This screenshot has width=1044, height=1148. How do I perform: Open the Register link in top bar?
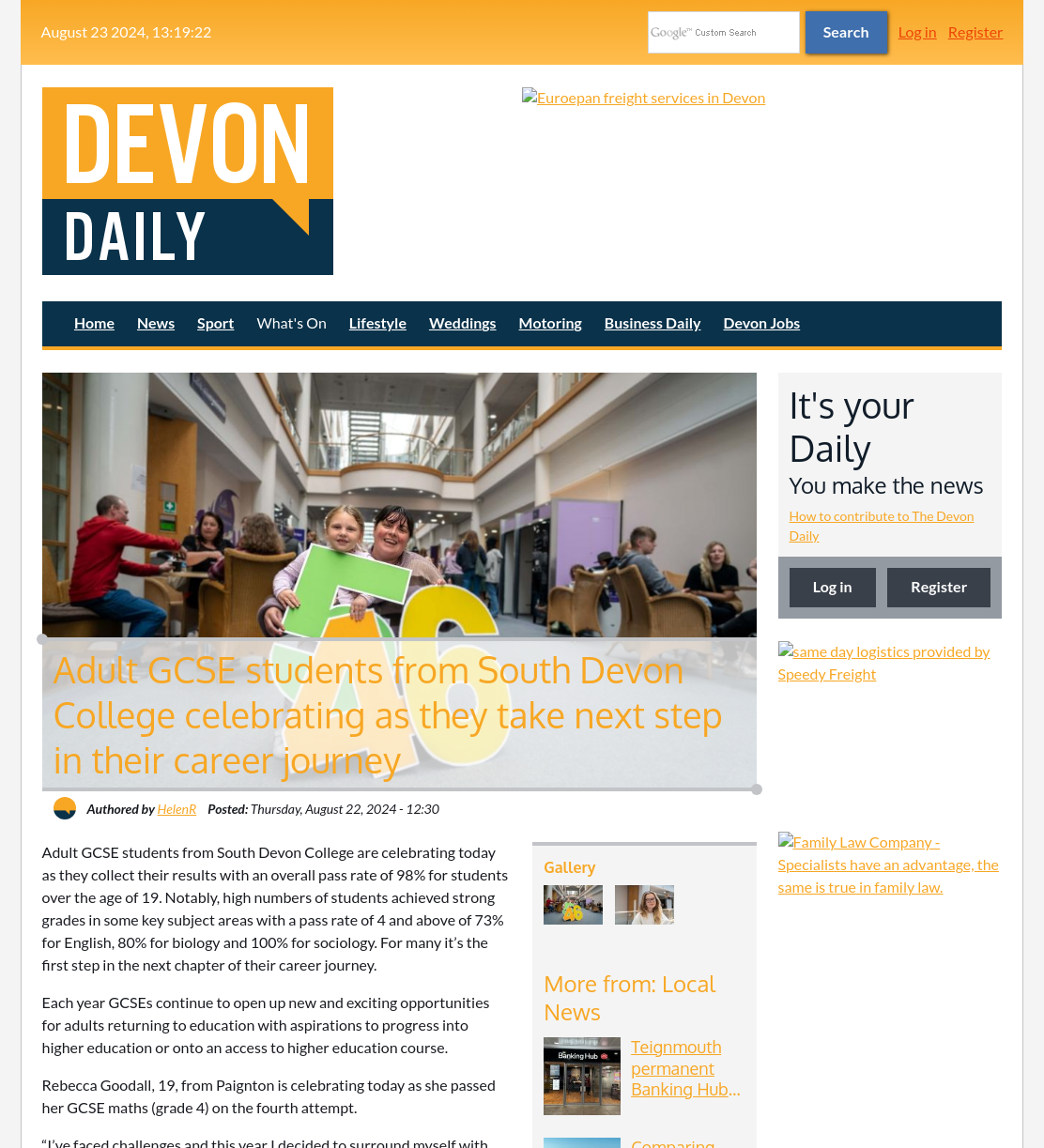point(975,32)
